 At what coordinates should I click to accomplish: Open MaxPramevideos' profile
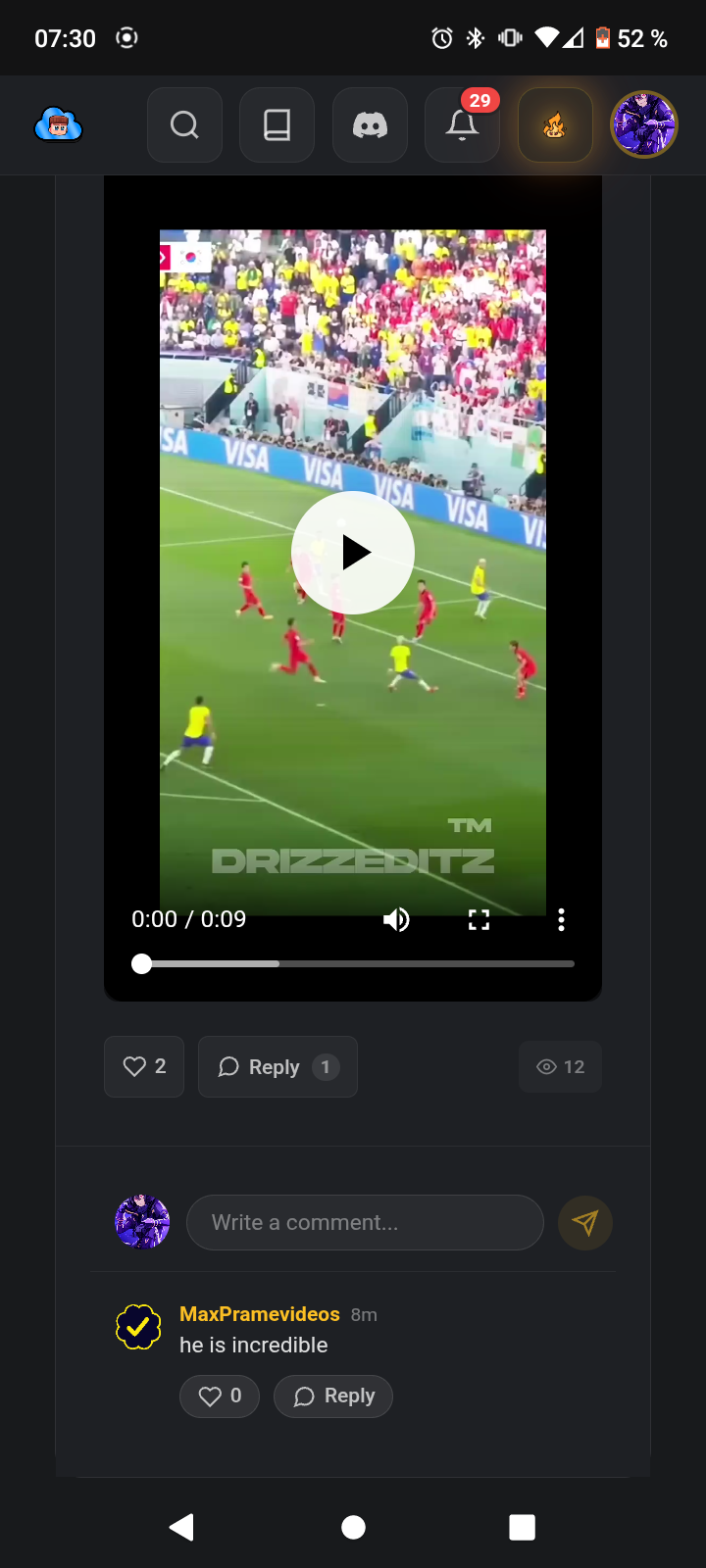pos(260,1314)
